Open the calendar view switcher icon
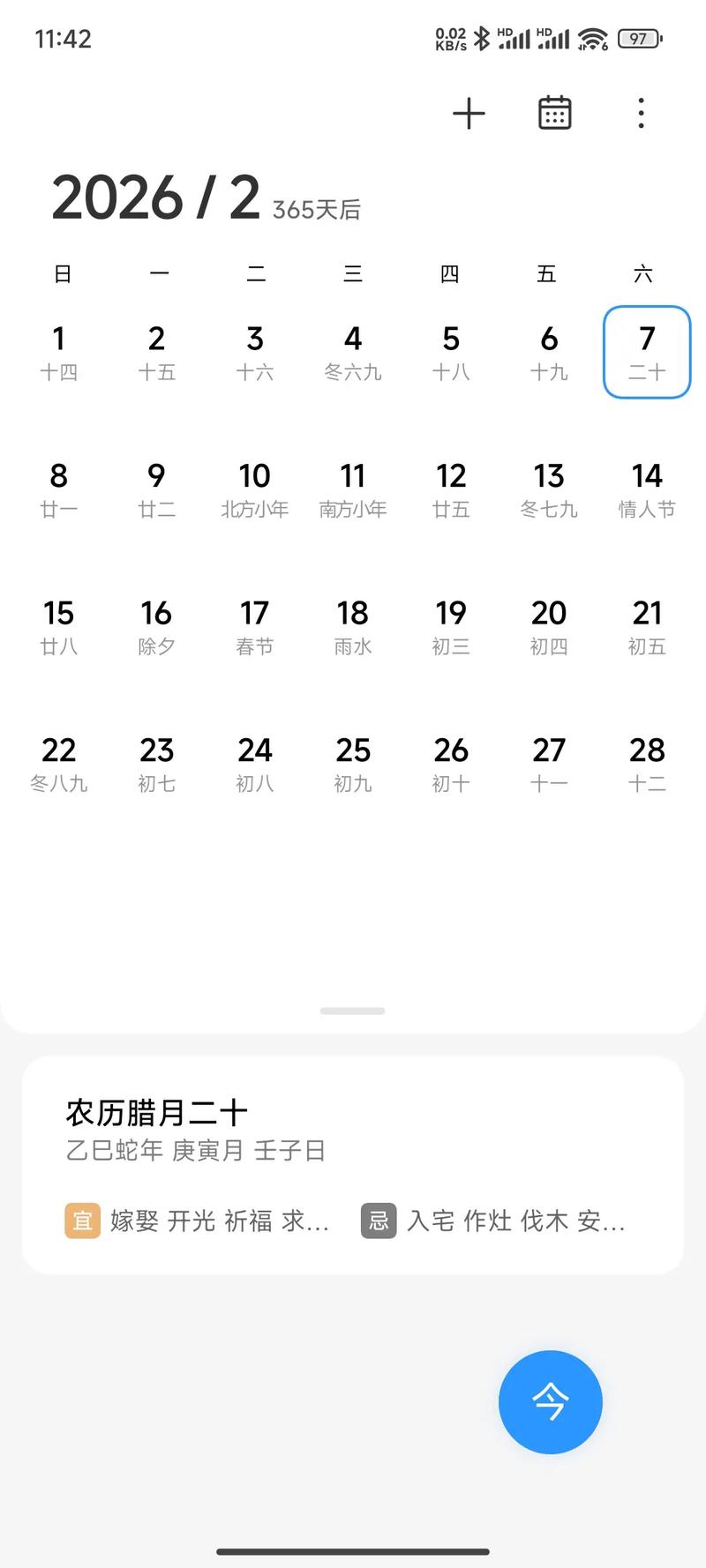The width and height of the screenshot is (706, 1568). click(x=554, y=113)
